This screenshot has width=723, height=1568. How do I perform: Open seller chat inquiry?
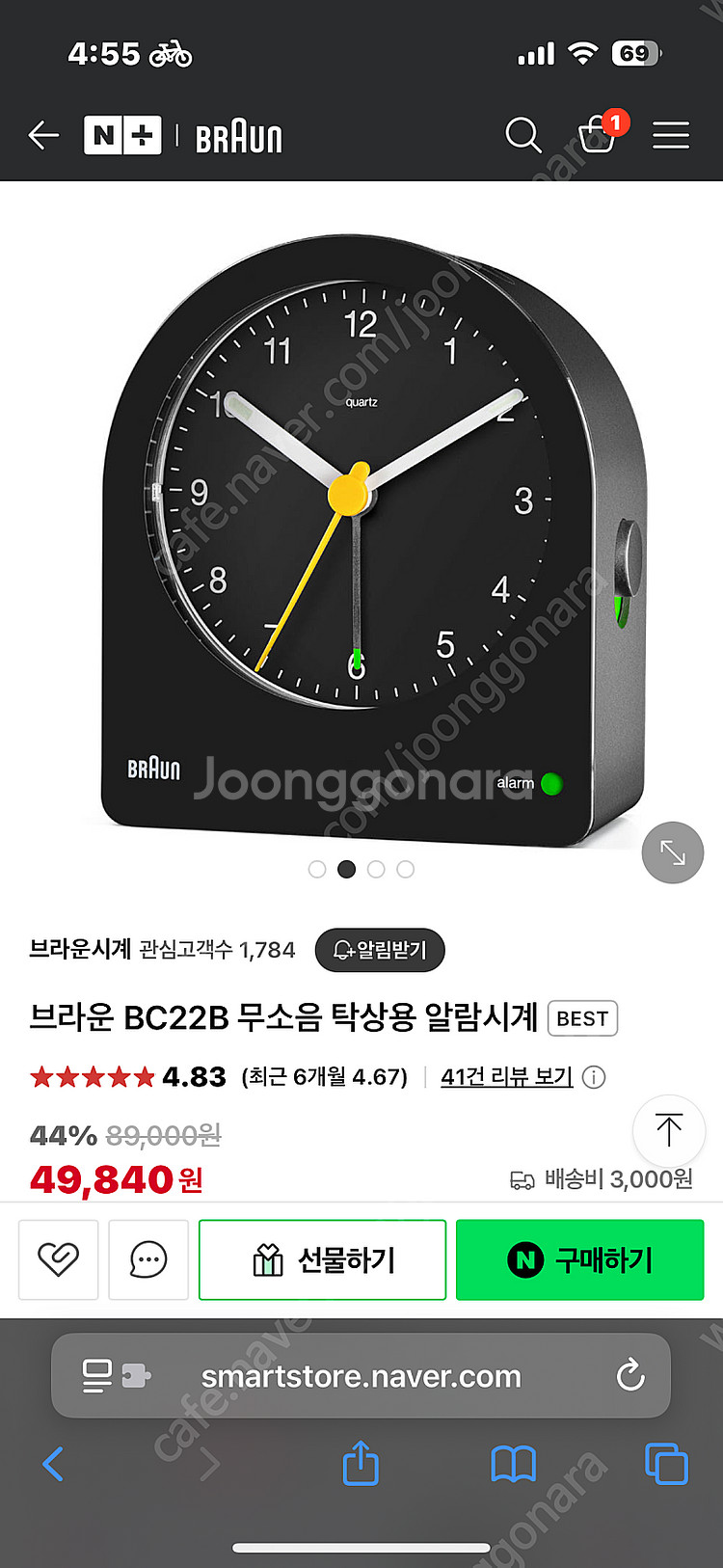(x=147, y=1259)
